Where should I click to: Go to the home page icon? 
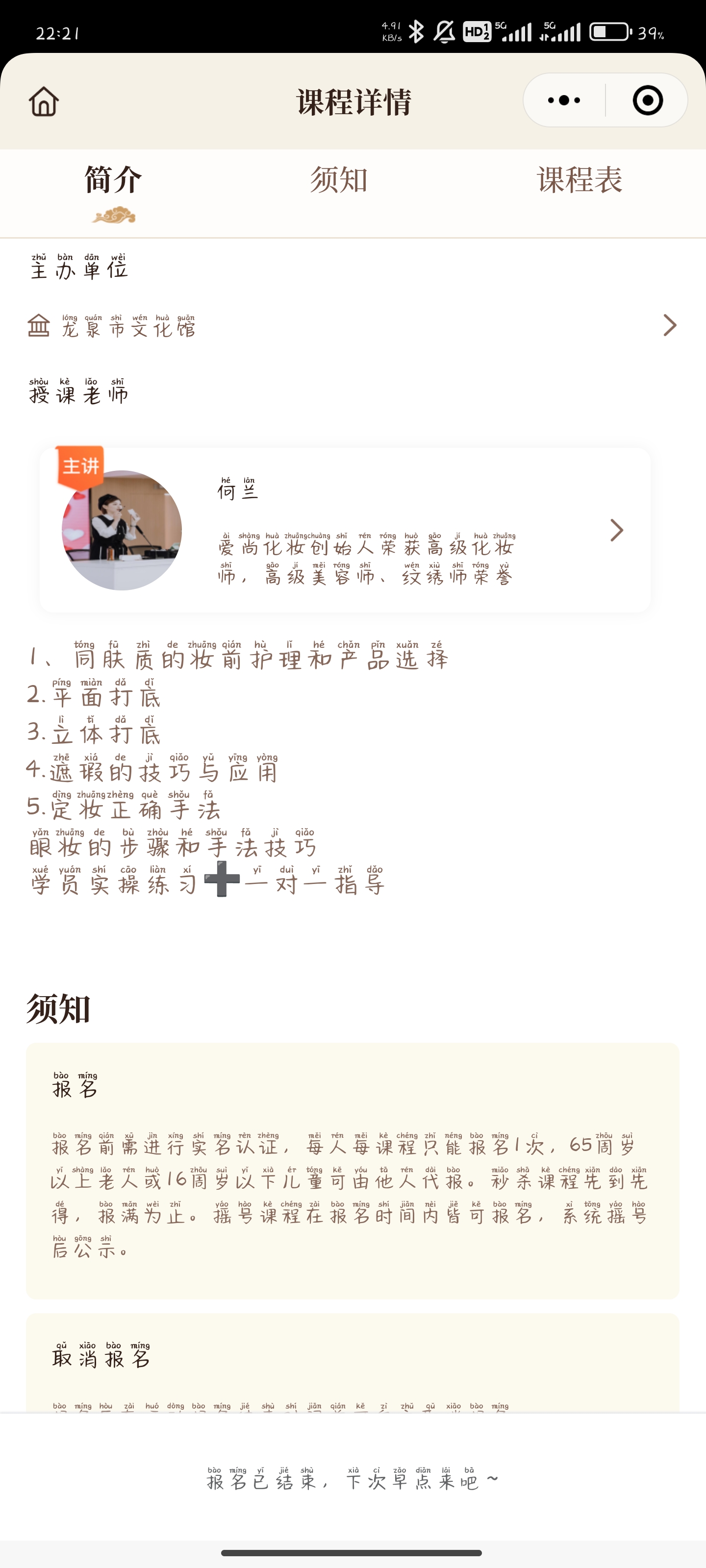point(44,101)
